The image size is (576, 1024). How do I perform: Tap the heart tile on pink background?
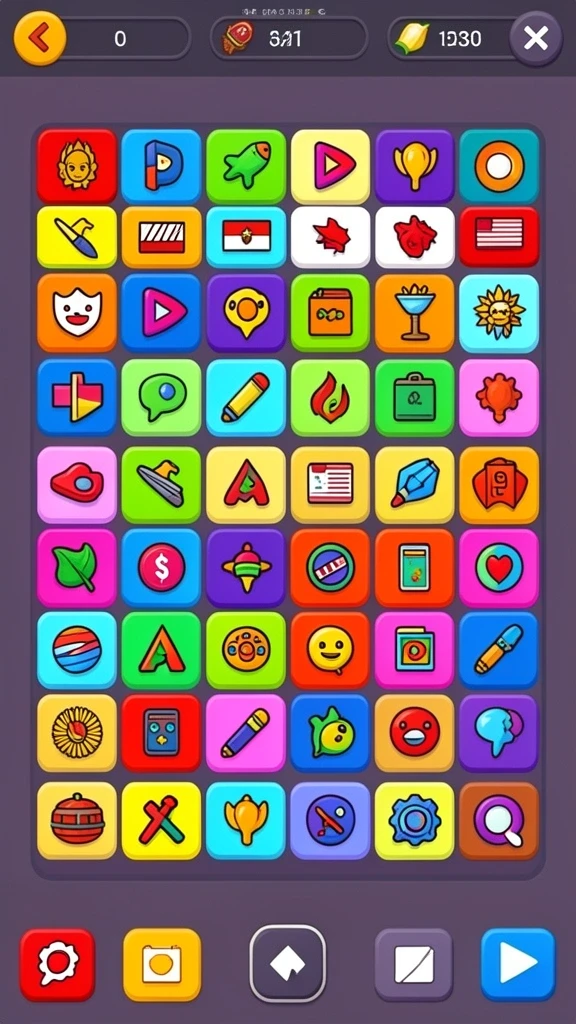click(x=499, y=568)
